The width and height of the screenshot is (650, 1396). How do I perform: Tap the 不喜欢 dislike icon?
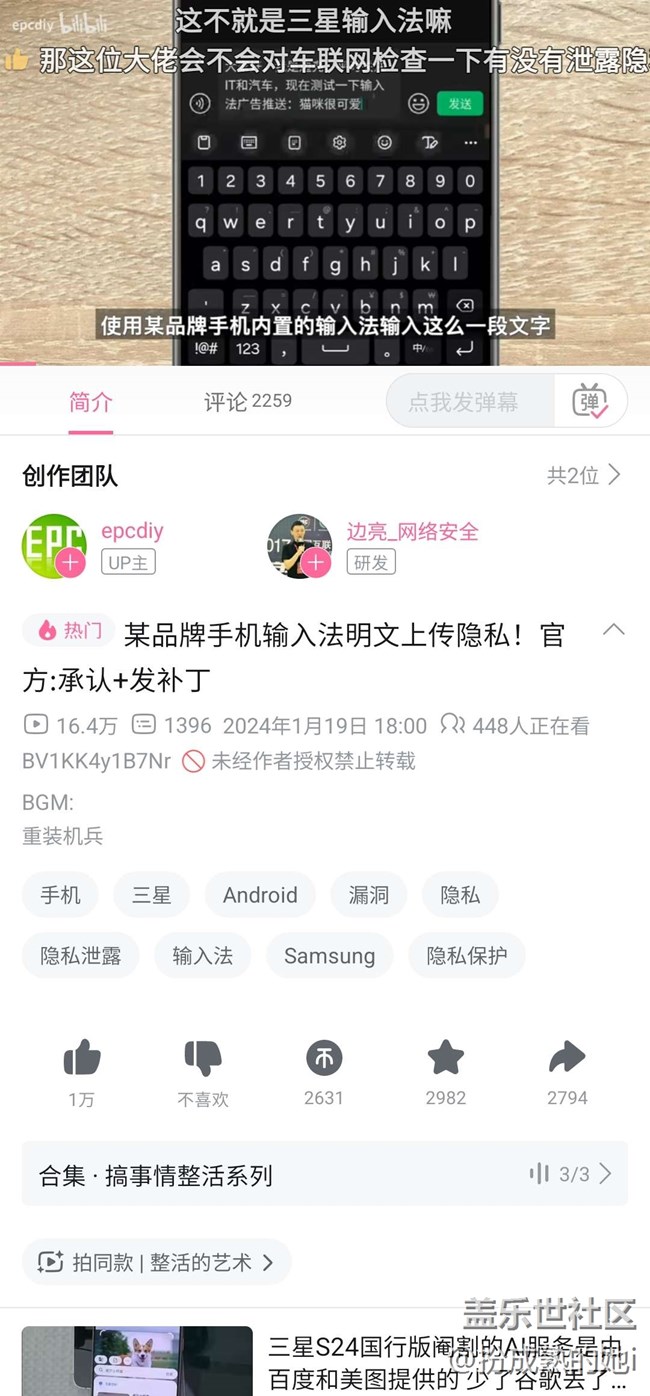click(203, 1058)
